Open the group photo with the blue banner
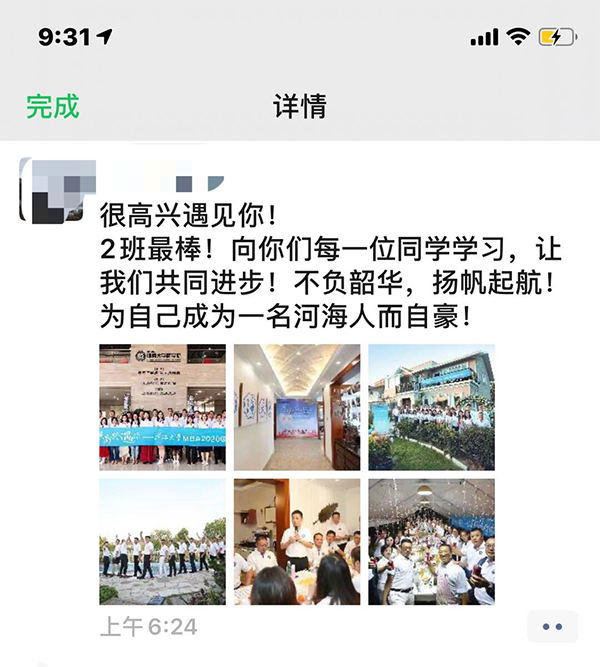600x667 pixels. click(162, 407)
